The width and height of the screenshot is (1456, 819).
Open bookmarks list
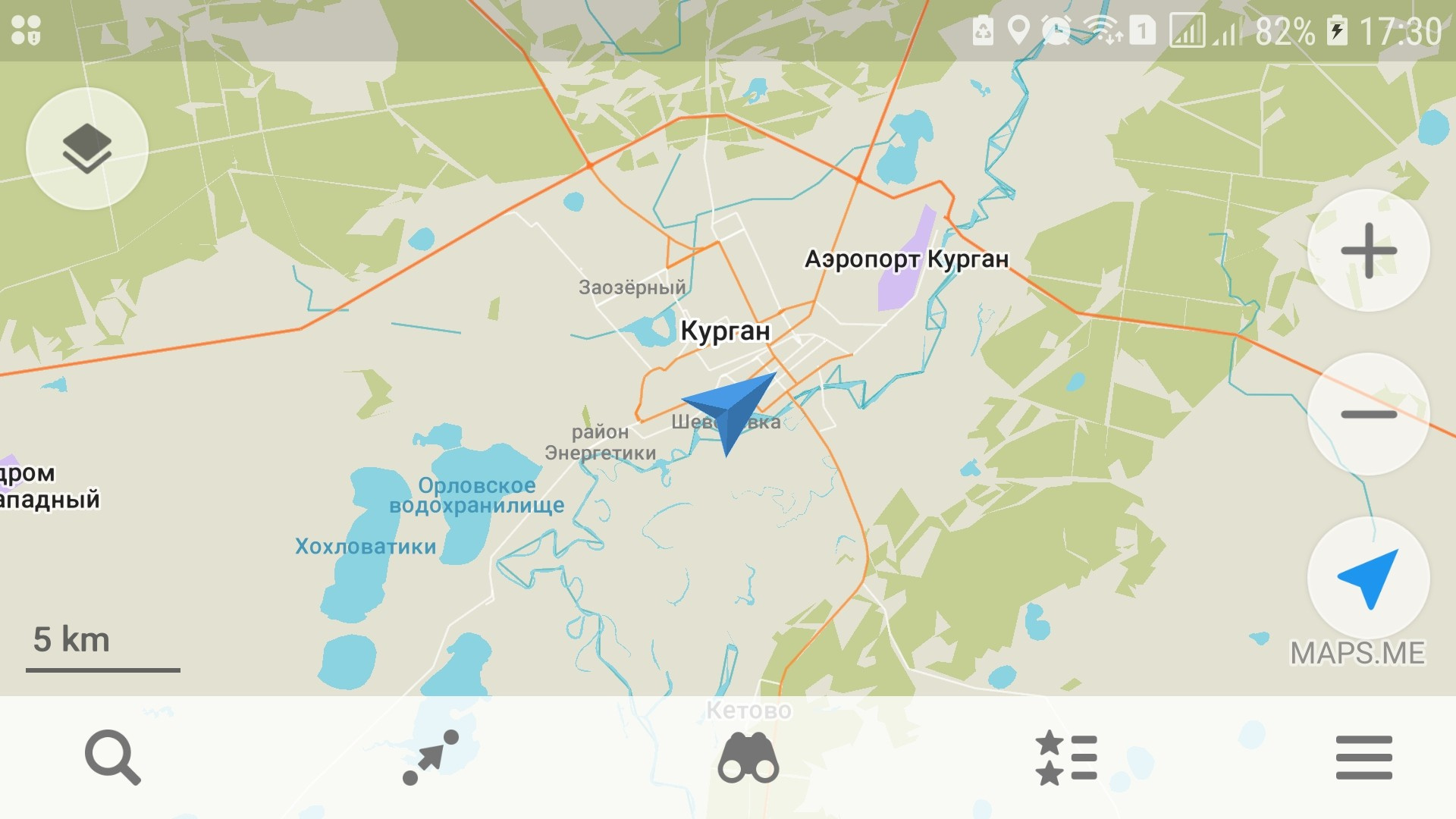click(1066, 757)
